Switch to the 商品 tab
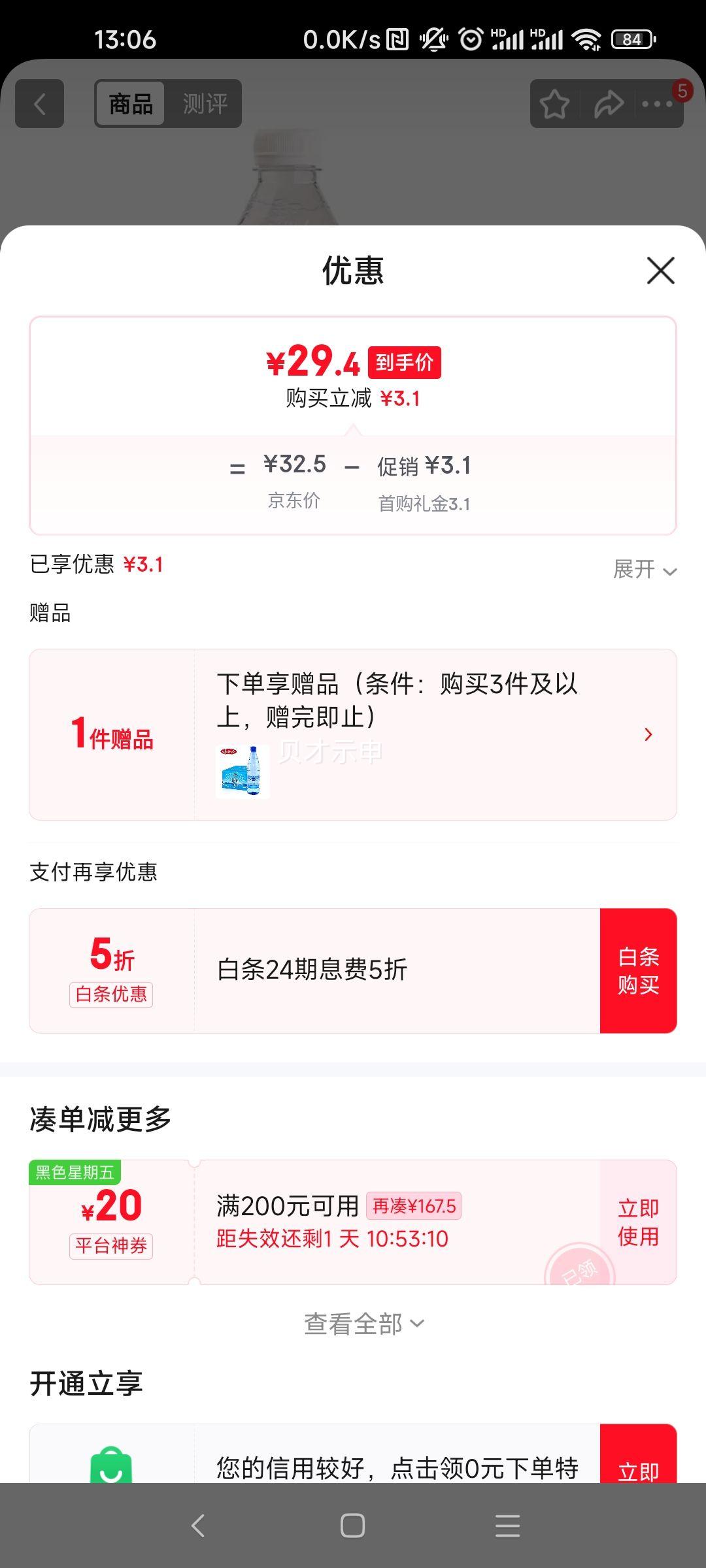This screenshot has width=706, height=1568. (129, 103)
